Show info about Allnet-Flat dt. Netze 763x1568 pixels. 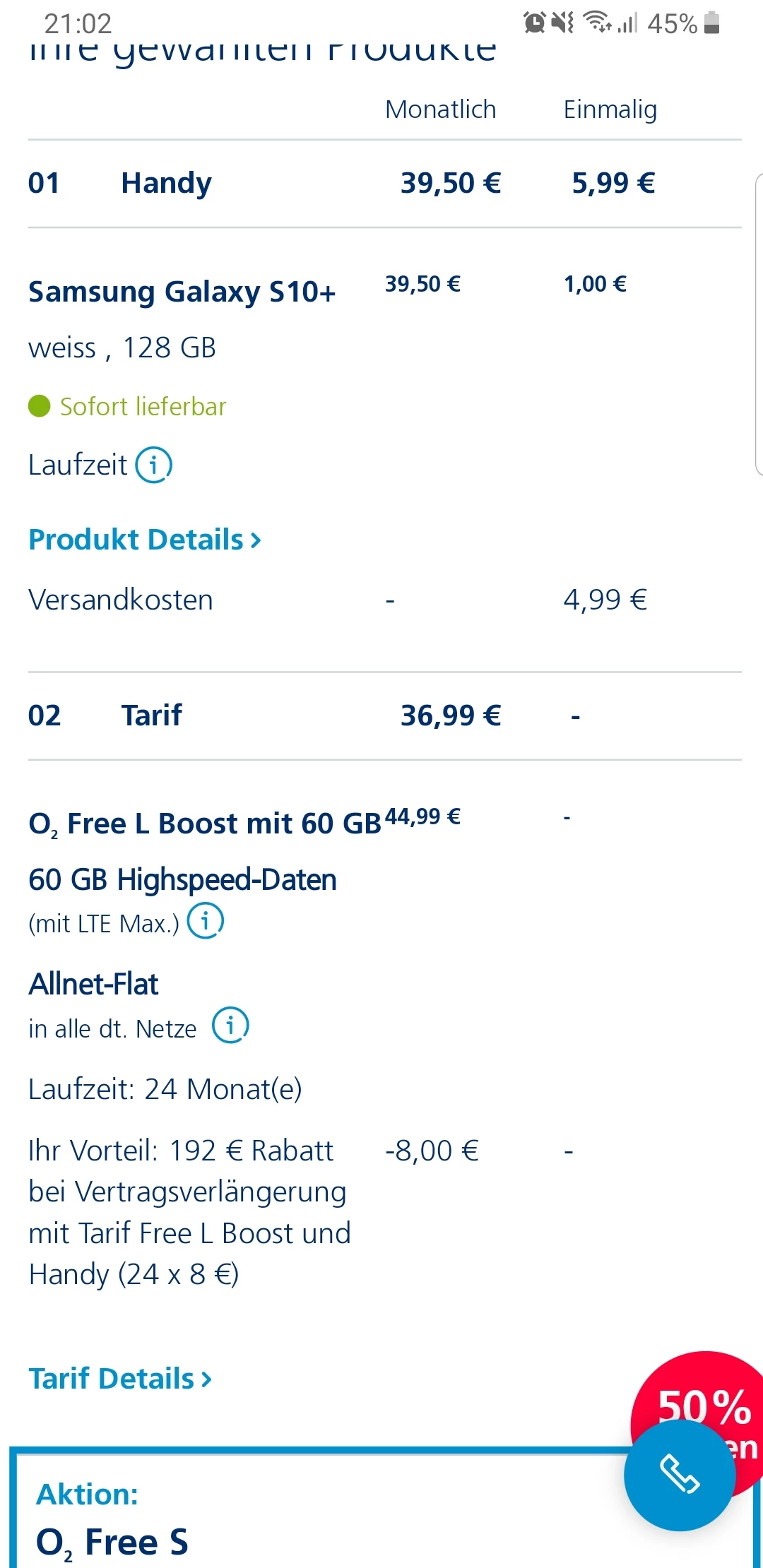click(x=230, y=1026)
